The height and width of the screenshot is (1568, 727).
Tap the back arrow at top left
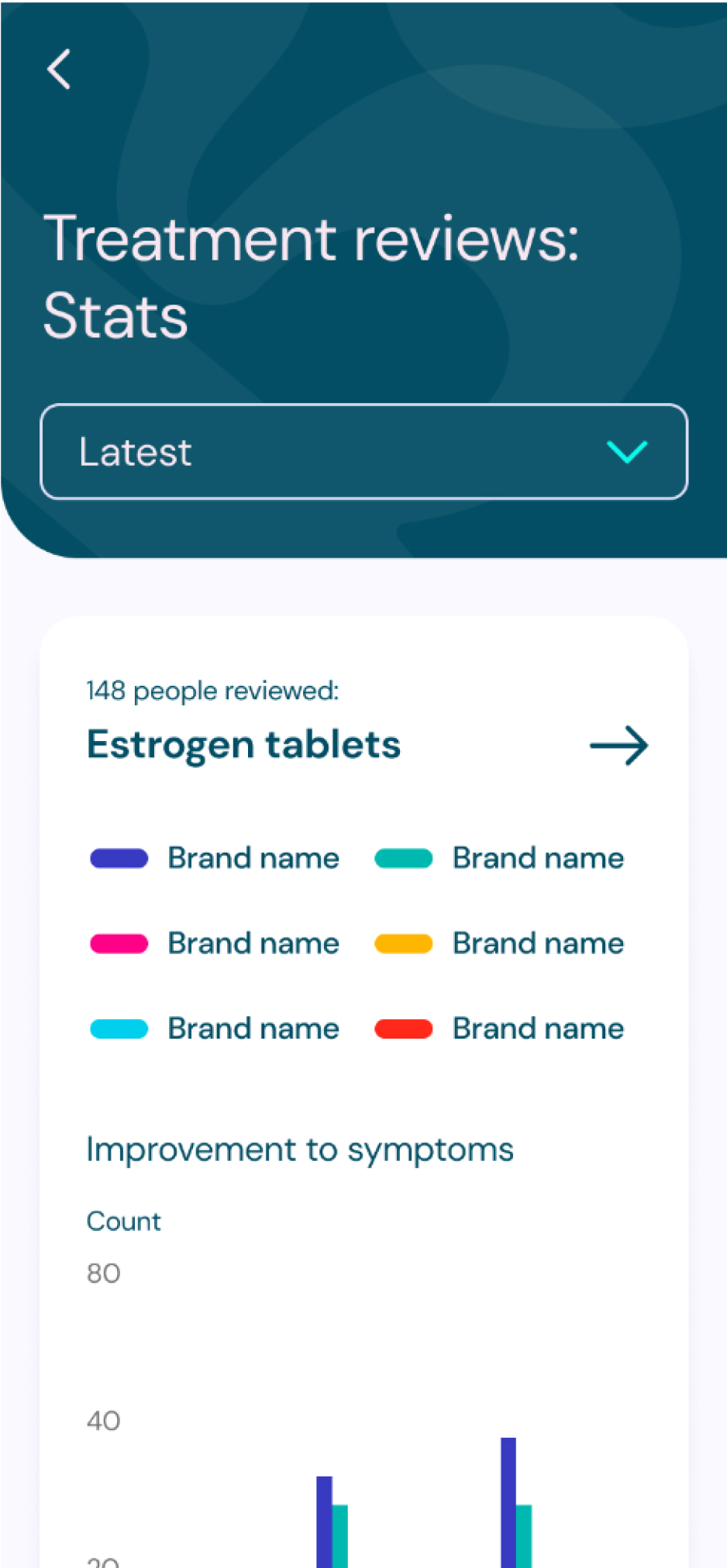60,70
